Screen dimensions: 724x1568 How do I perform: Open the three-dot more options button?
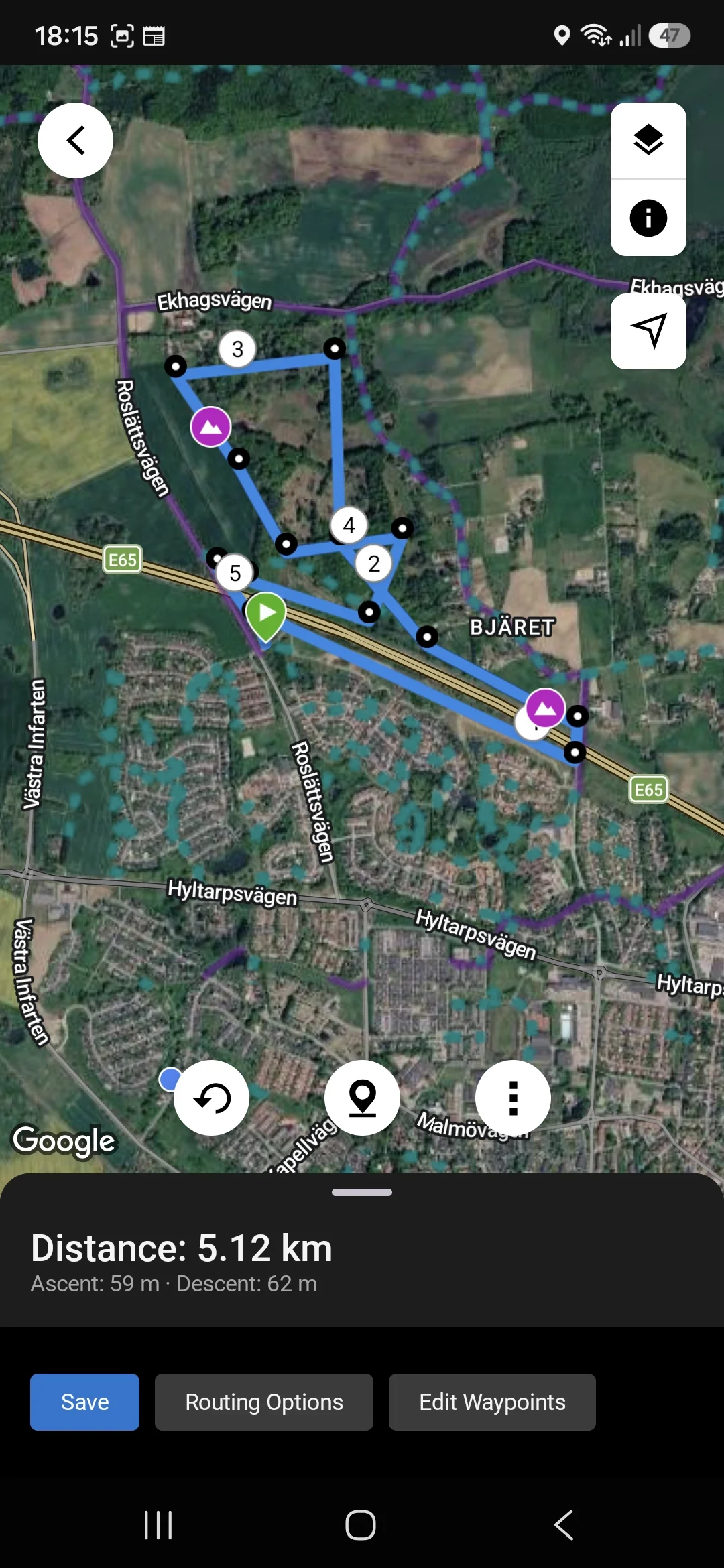point(513,1098)
